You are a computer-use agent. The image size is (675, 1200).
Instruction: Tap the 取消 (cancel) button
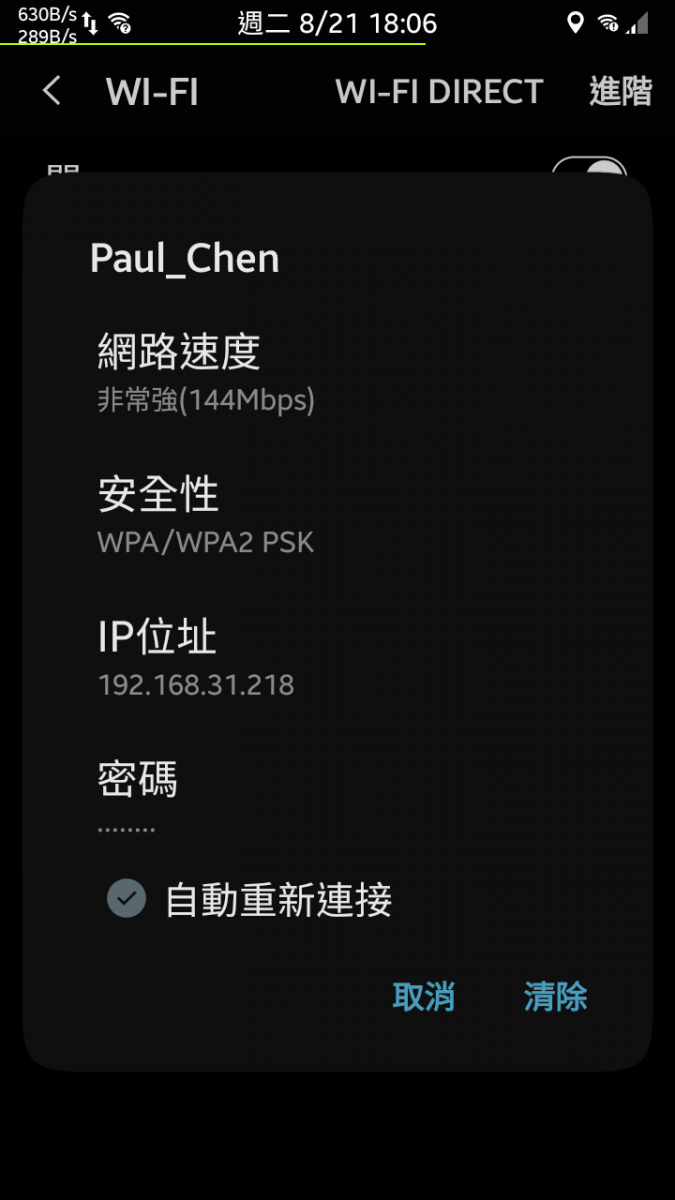tap(424, 996)
